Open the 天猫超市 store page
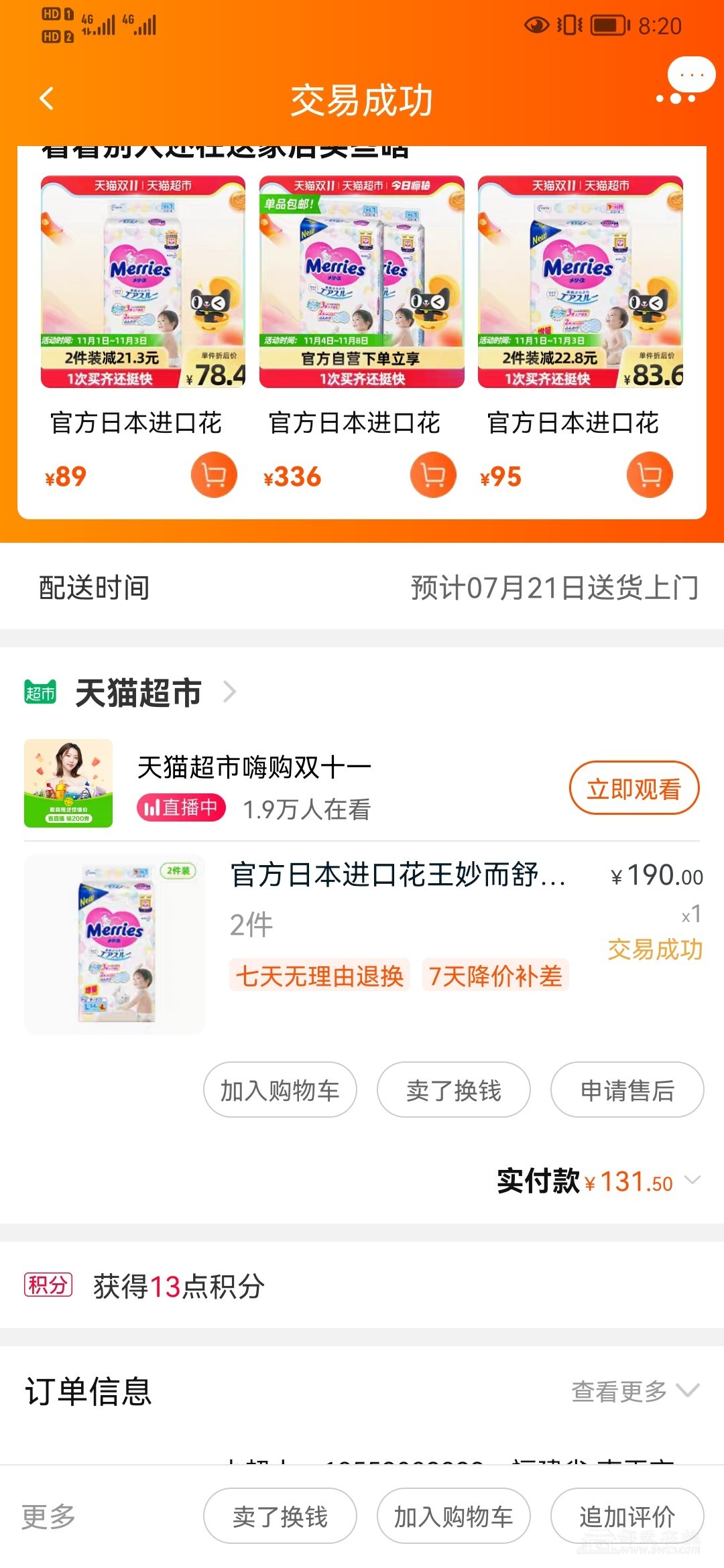The height and width of the screenshot is (1568, 724). (x=139, y=692)
